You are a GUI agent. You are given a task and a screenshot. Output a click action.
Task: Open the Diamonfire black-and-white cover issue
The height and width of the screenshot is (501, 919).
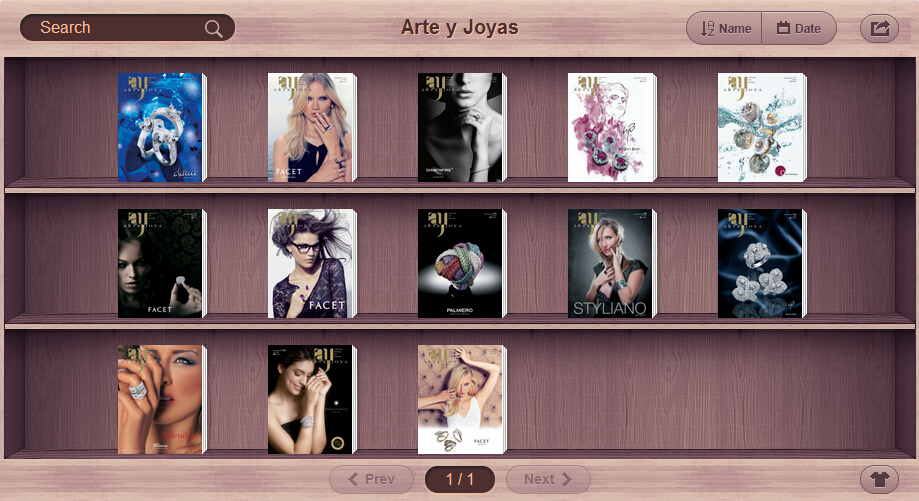(x=461, y=128)
